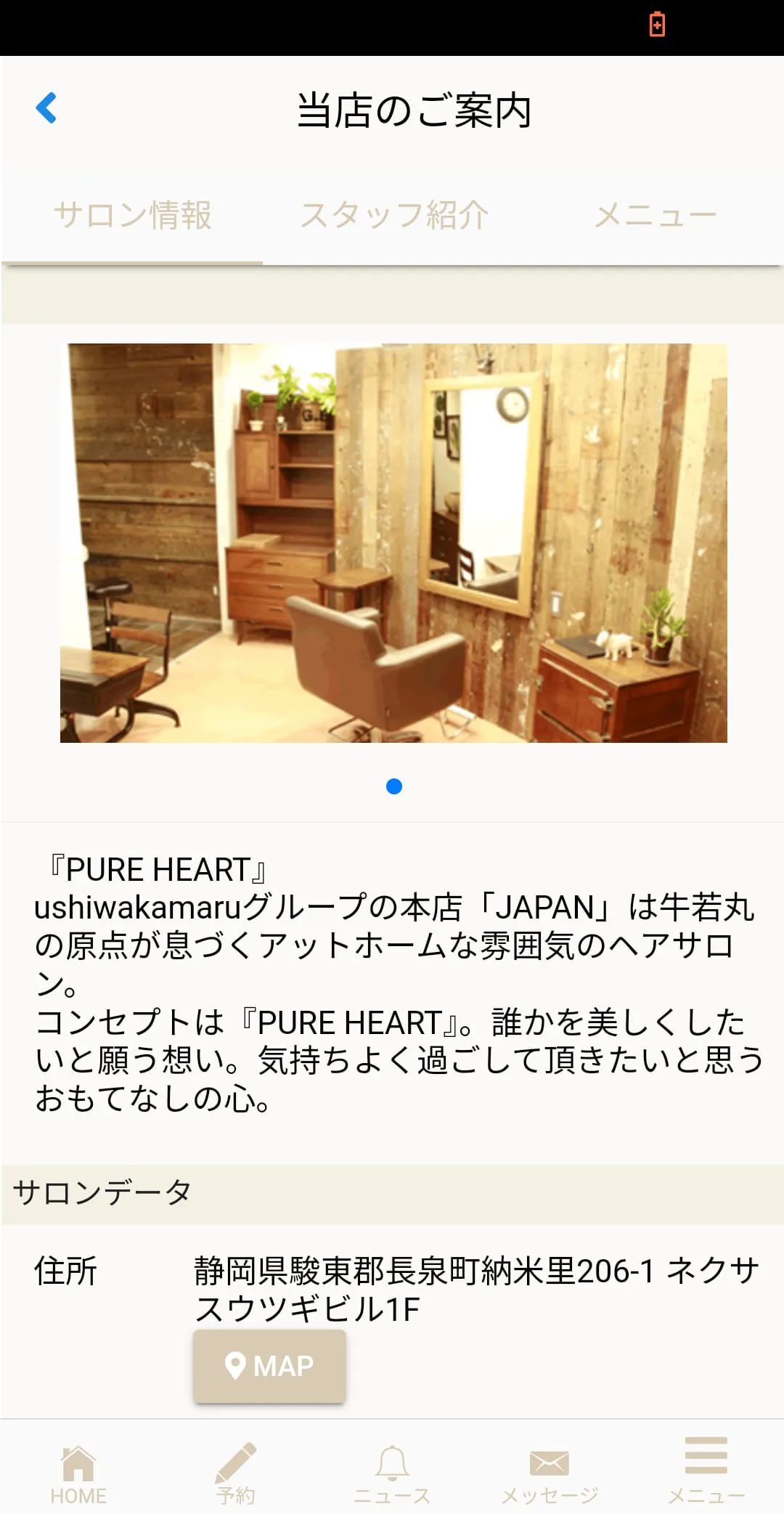784x1514 pixels.
Task: Tap the blue page indicator dot
Action: pyautogui.click(x=394, y=786)
